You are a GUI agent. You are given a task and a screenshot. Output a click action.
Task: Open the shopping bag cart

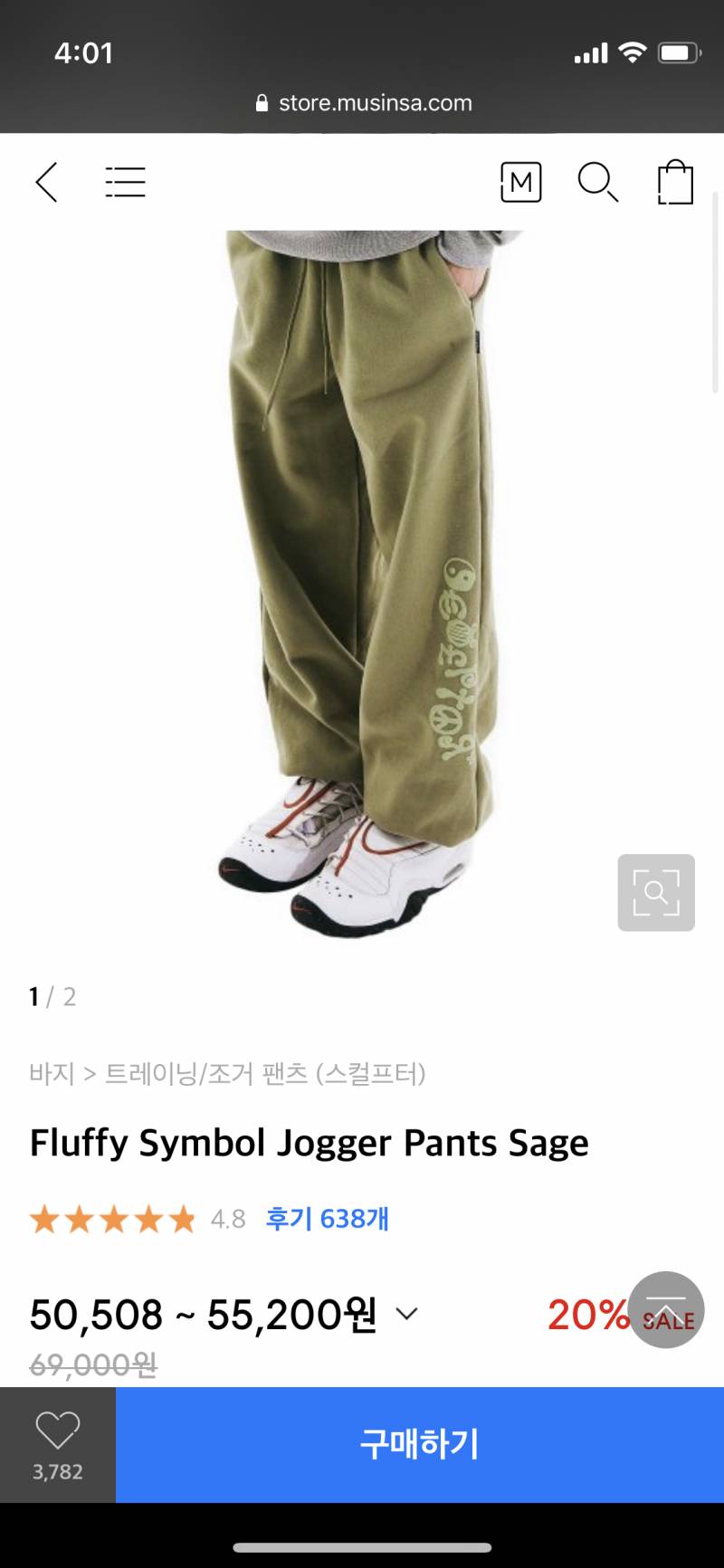point(675,182)
